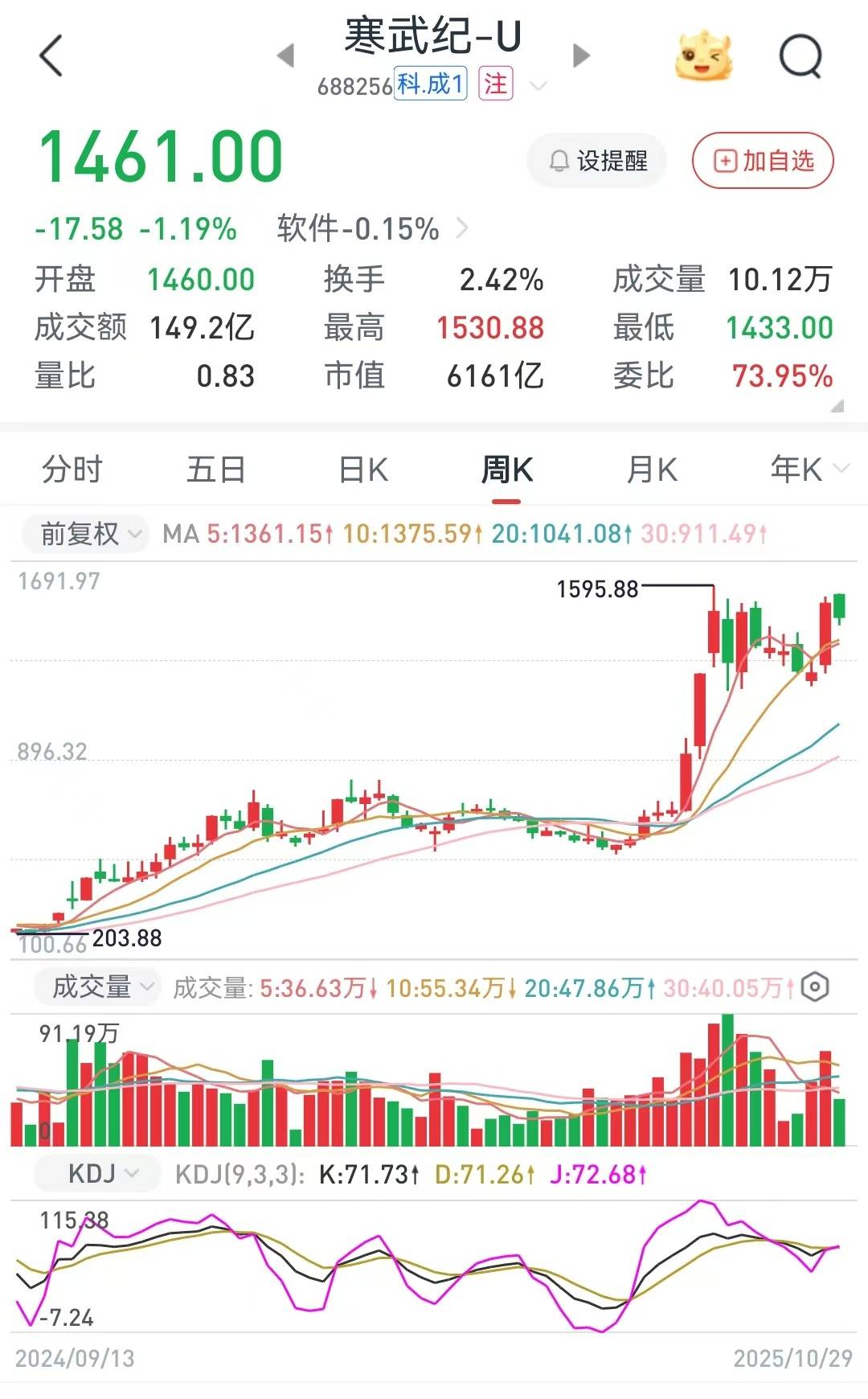868x1399 pixels.
Task: Open the mascot assistant icon
Action: coord(704,56)
